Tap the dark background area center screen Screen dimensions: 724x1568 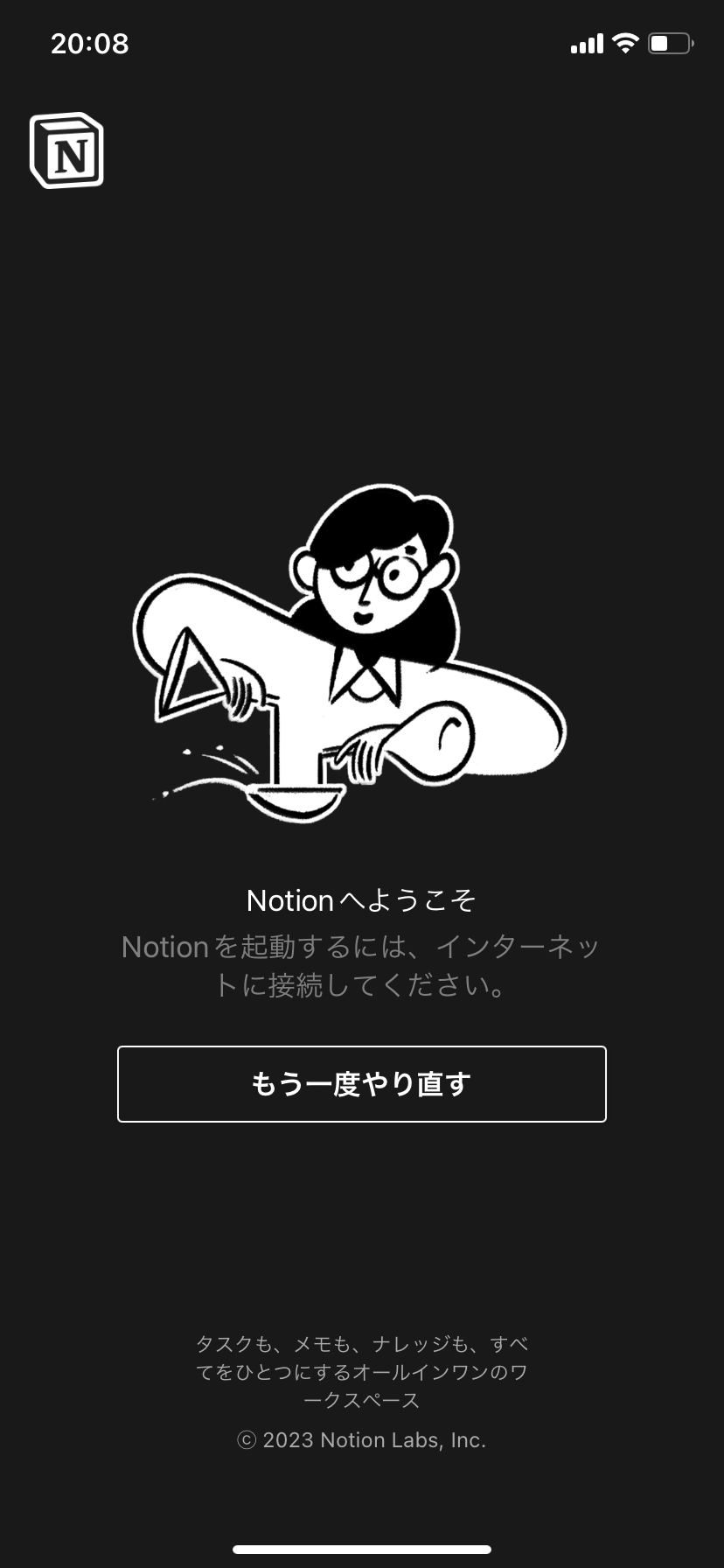(x=362, y=350)
